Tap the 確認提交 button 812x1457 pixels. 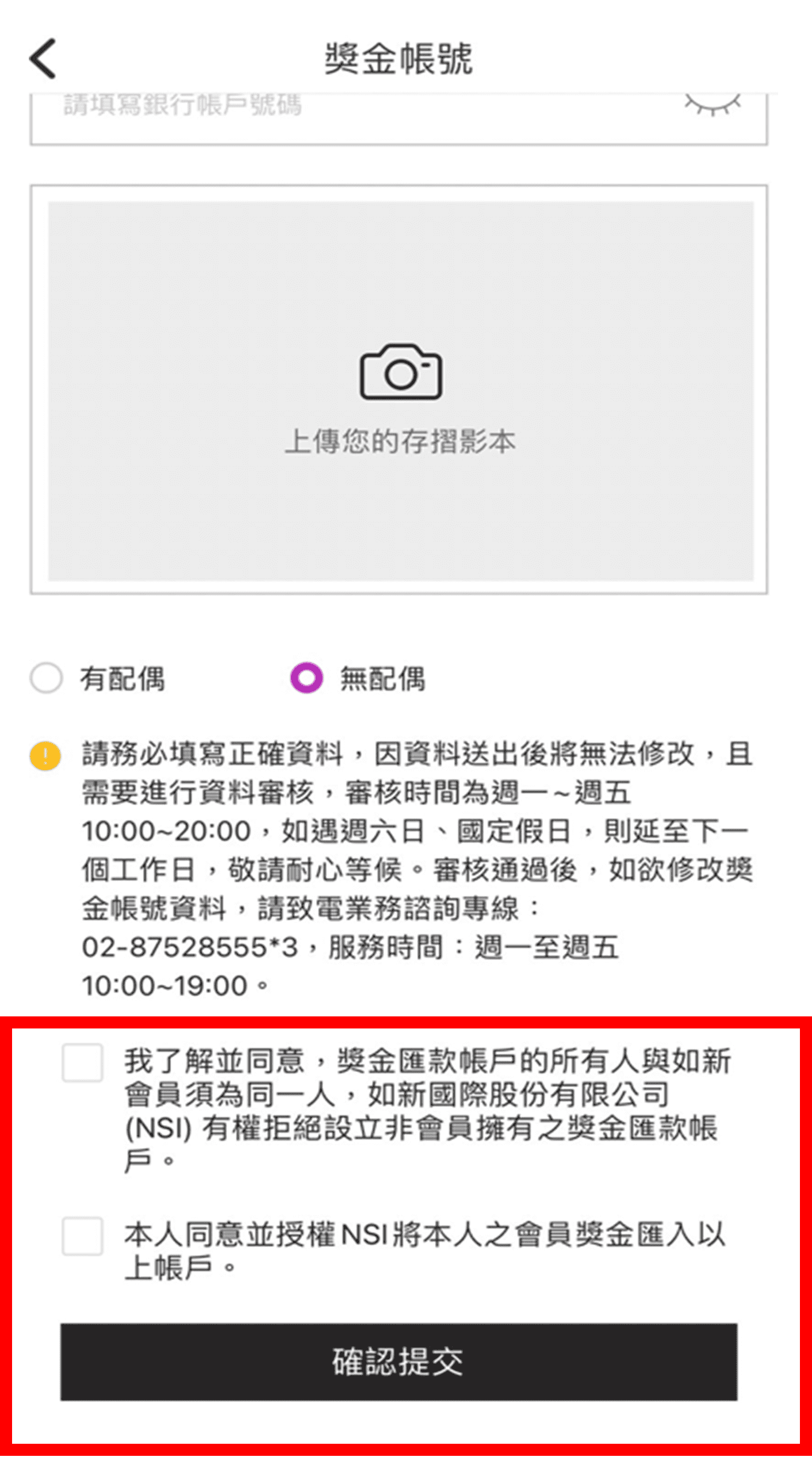pos(399,1362)
